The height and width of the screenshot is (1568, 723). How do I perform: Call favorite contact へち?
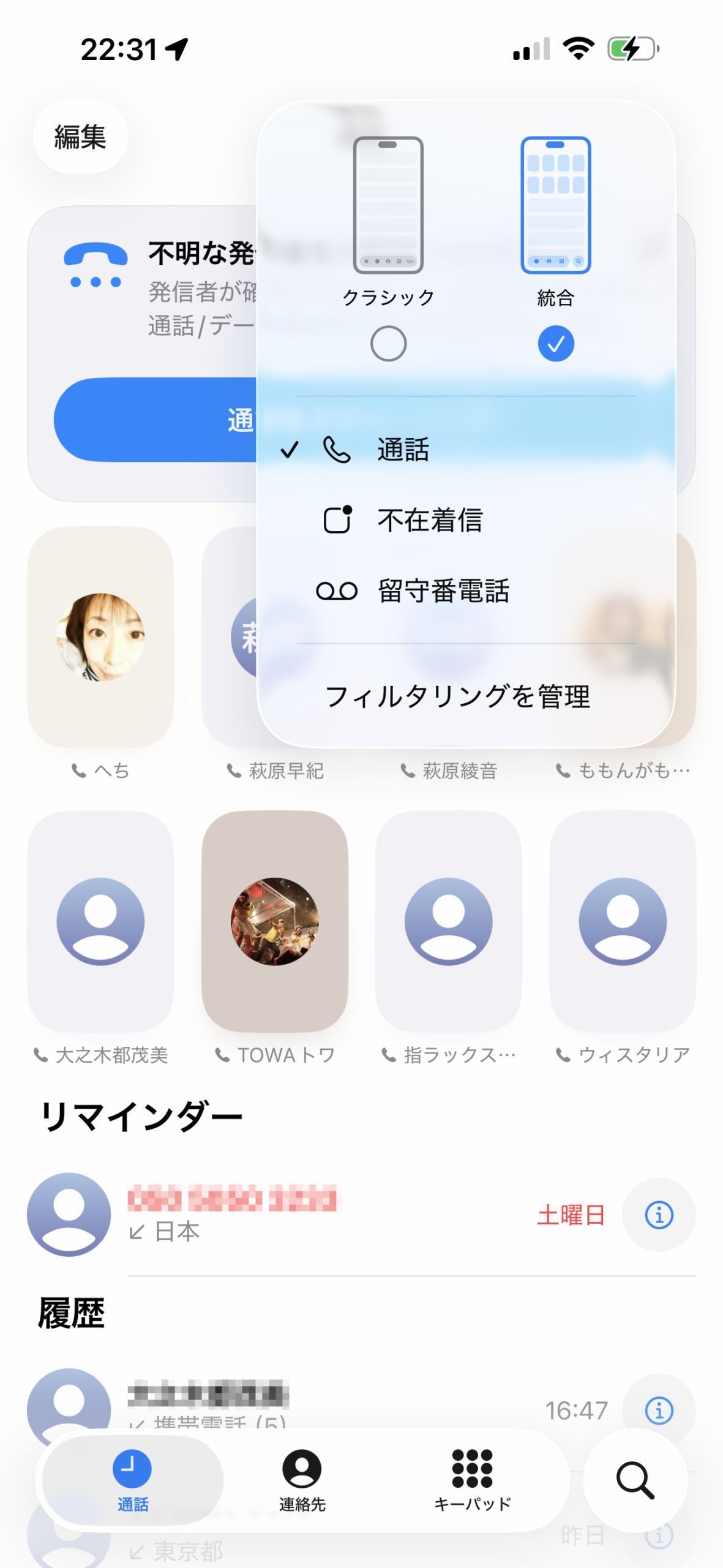(x=100, y=638)
